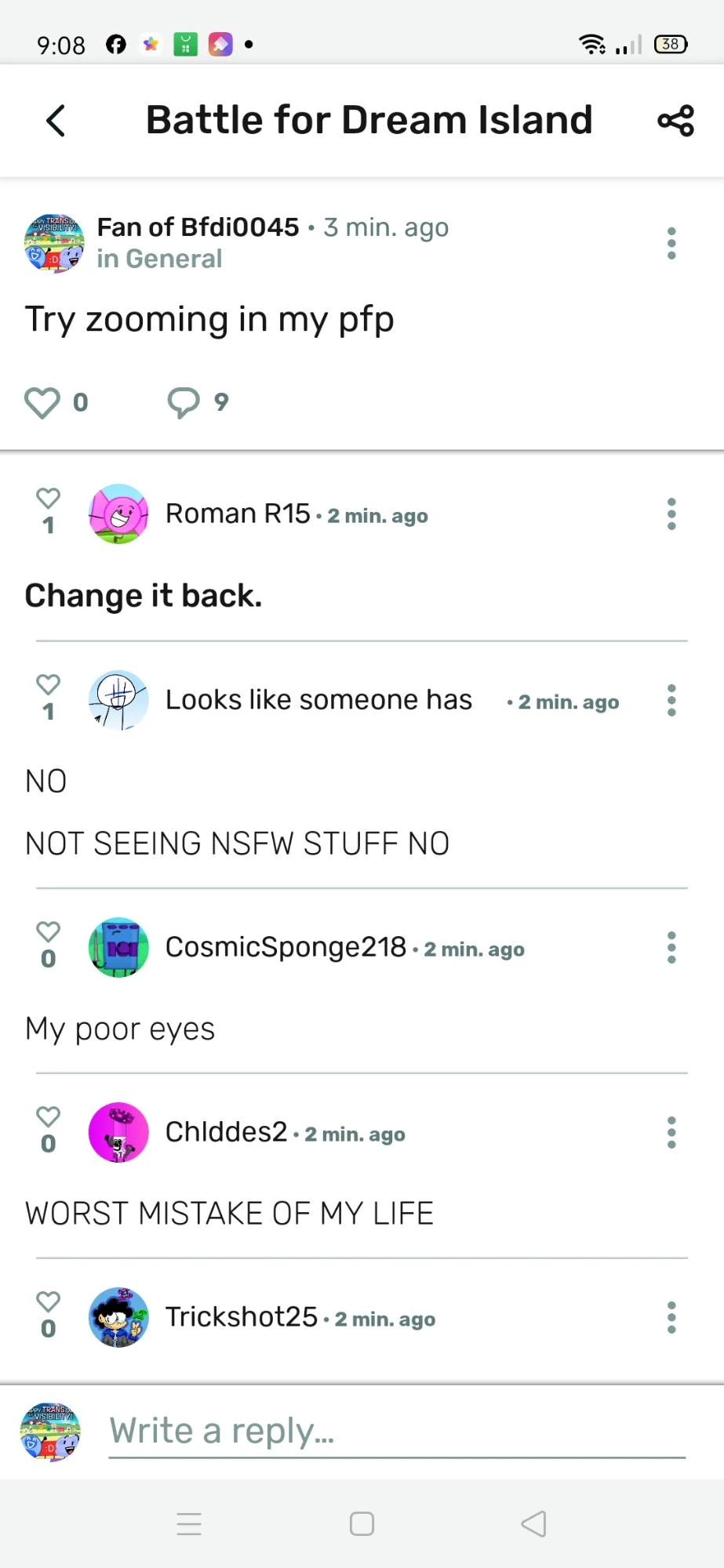This screenshot has height=1568, width=724.
Task: View CosmicSponge218's profile picture
Action: pyautogui.click(x=118, y=947)
